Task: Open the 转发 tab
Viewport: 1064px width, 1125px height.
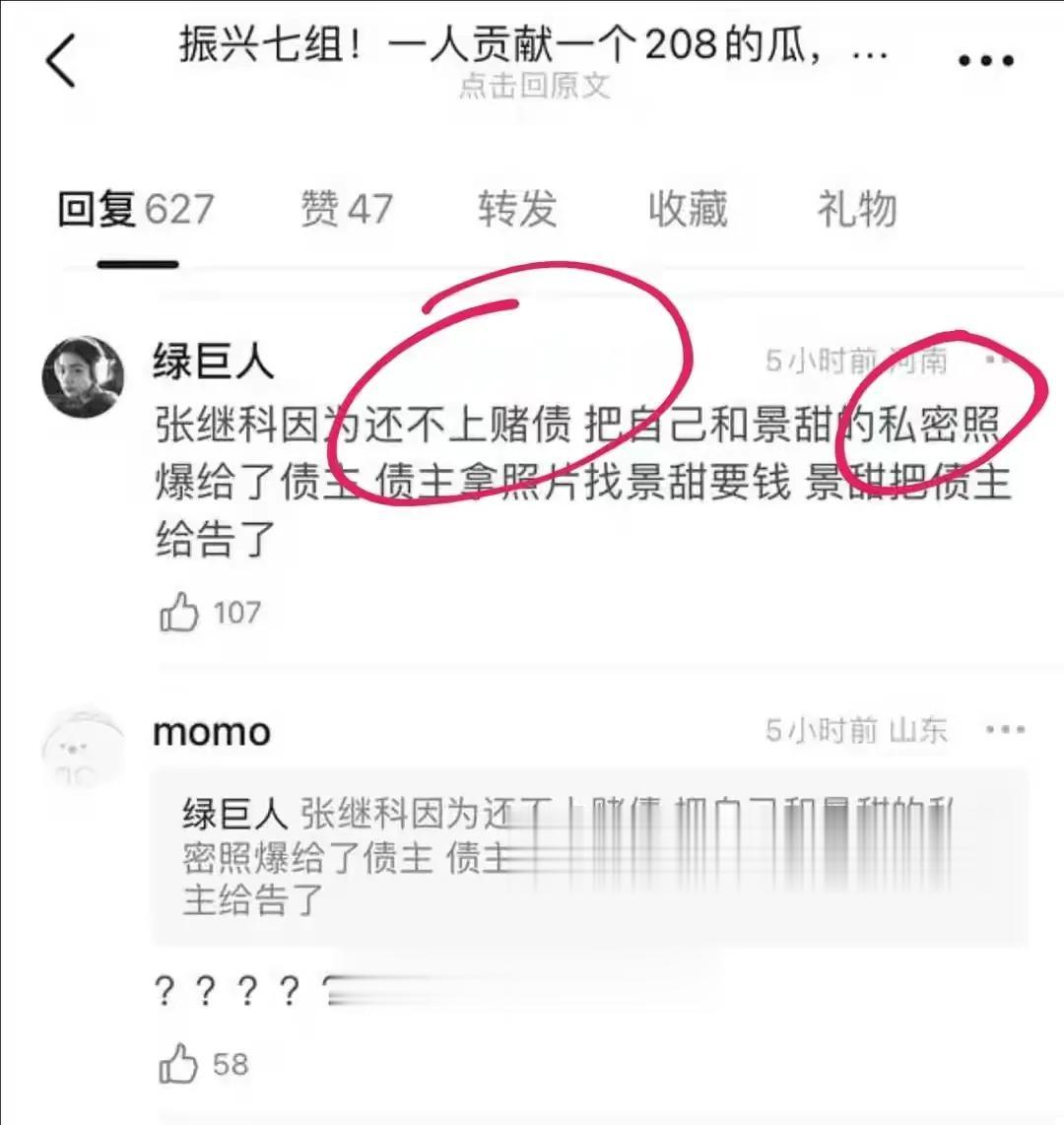Action: pyautogui.click(x=517, y=210)
